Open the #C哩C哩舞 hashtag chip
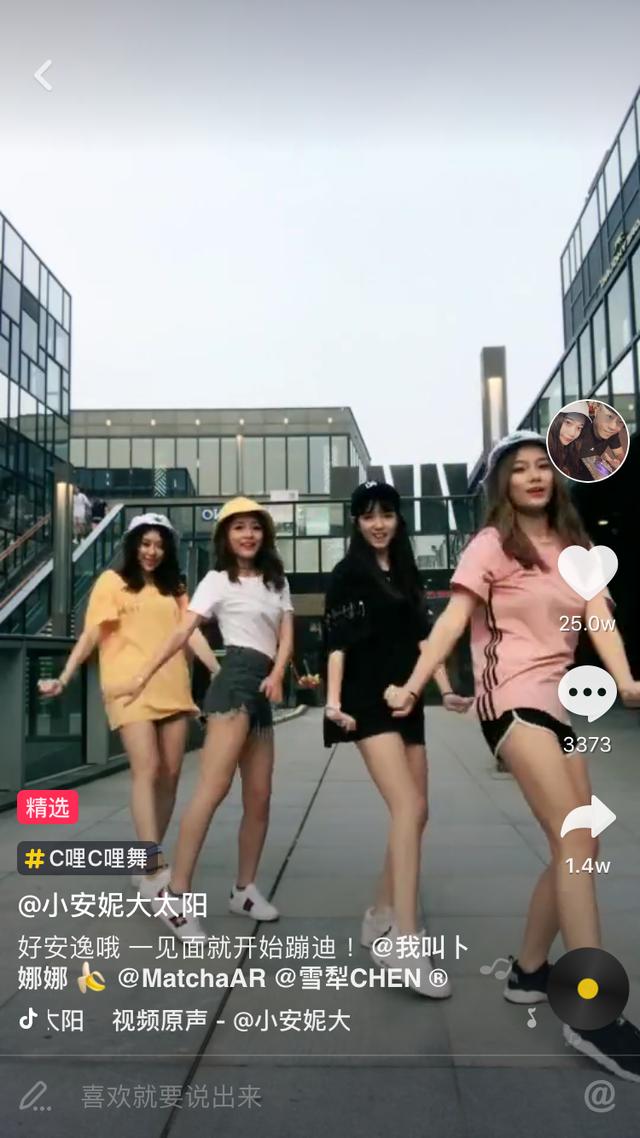 coord(88,858)
